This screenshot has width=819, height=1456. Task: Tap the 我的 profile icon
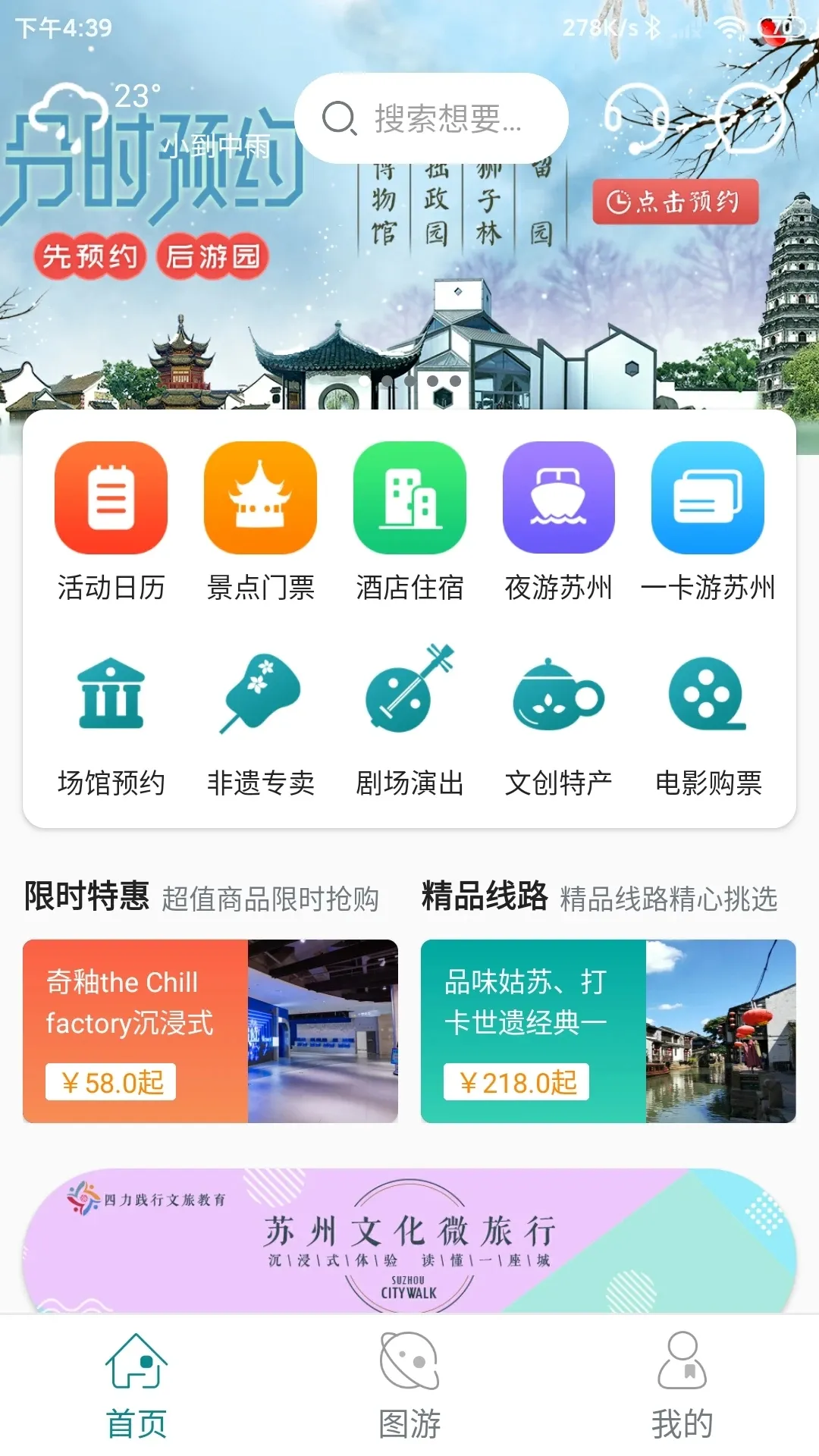click(682, 1384)
